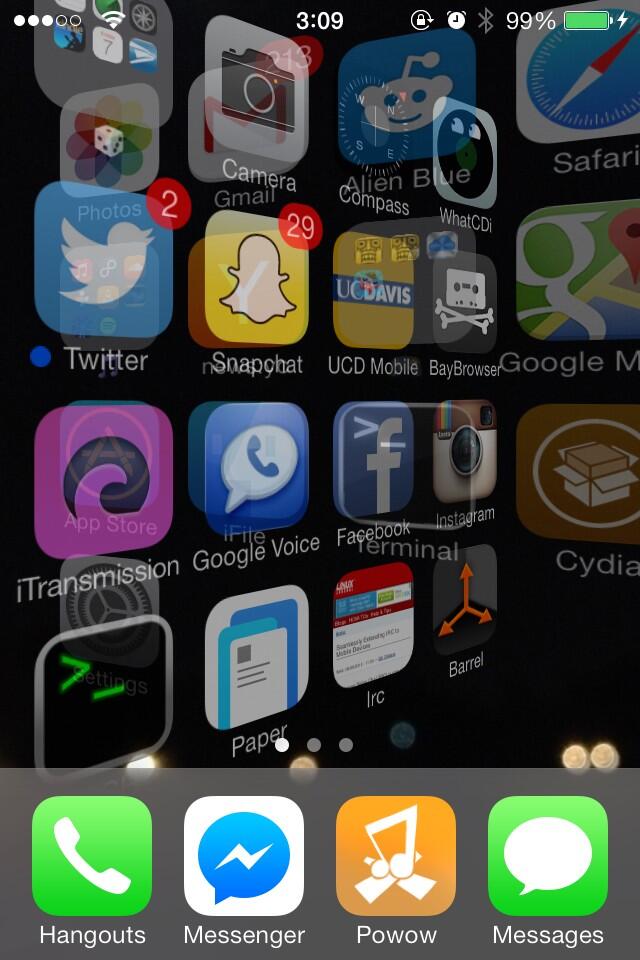Open the Paper app
This screenshot has width=640, height=960.
point(255,660)
